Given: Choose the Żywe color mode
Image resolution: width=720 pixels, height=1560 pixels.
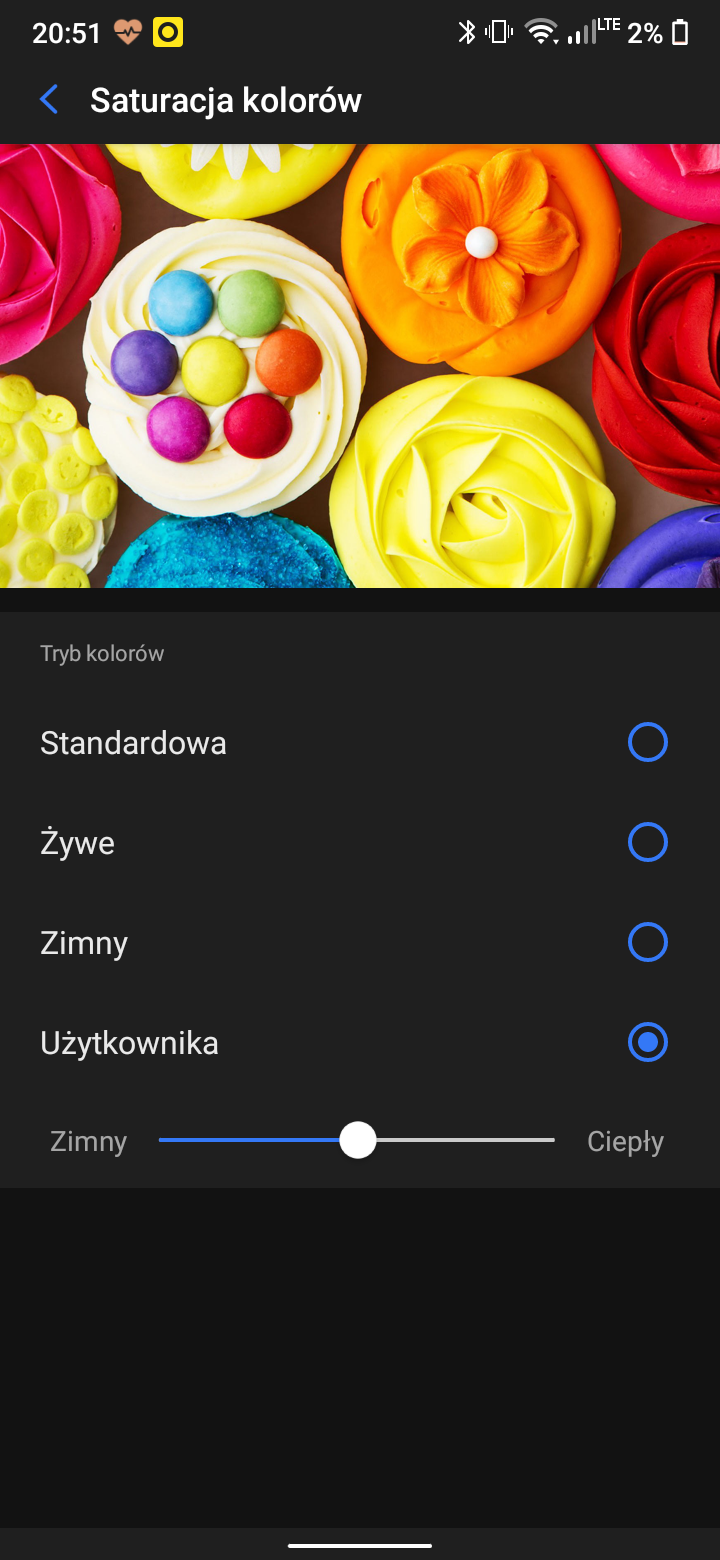Looking at the screenshot, I should coord(360,843).
